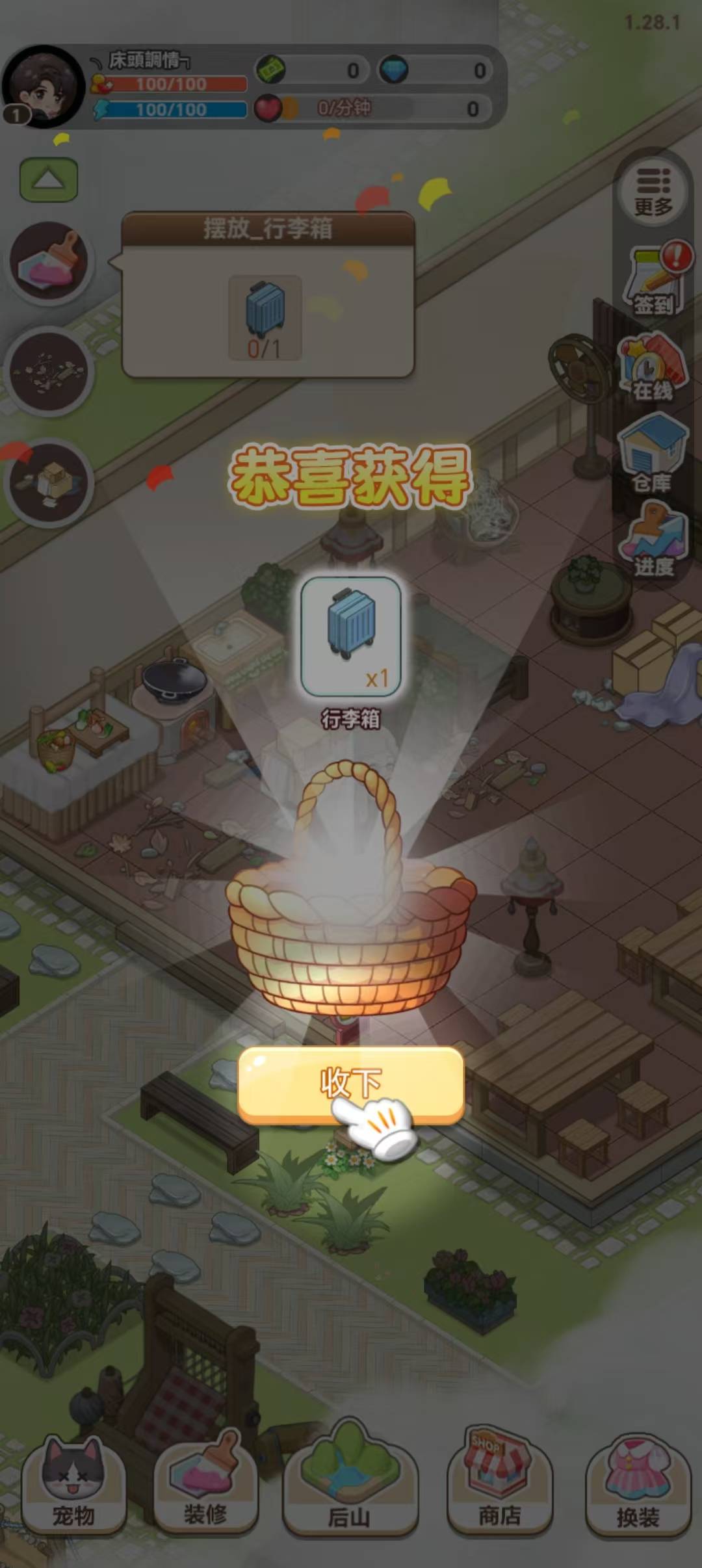This screenshot has width=702, height=1568.
Task: Select the cardboard box task
Action: (49, 483)
